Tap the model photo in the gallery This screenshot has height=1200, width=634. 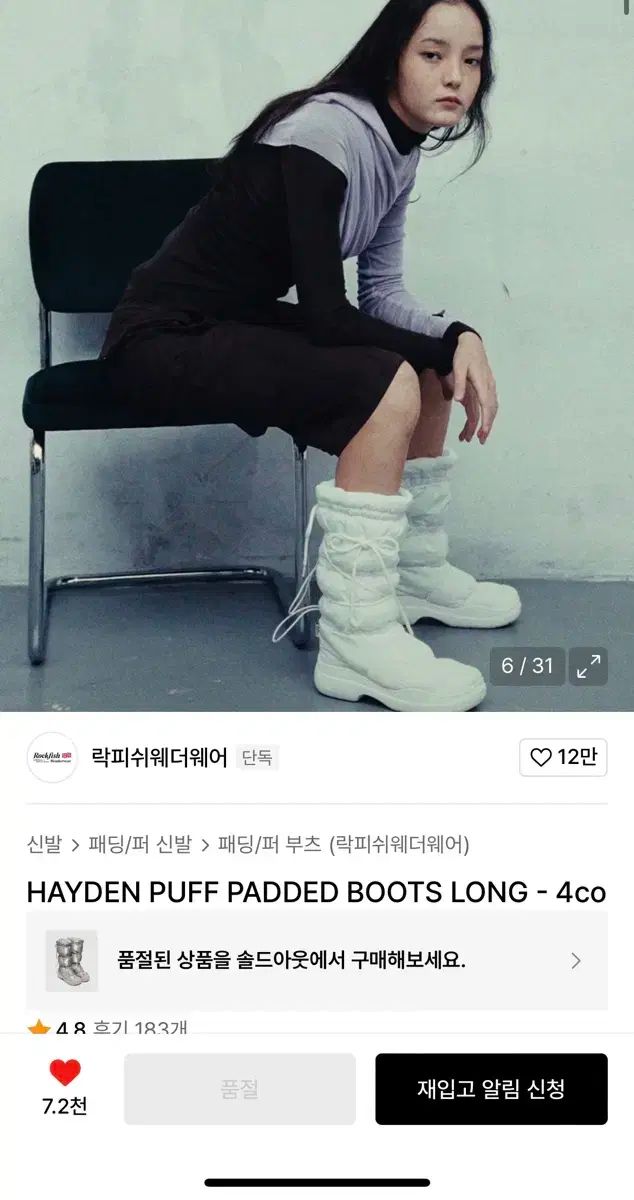pyautogui.click(x=300, y=330)
